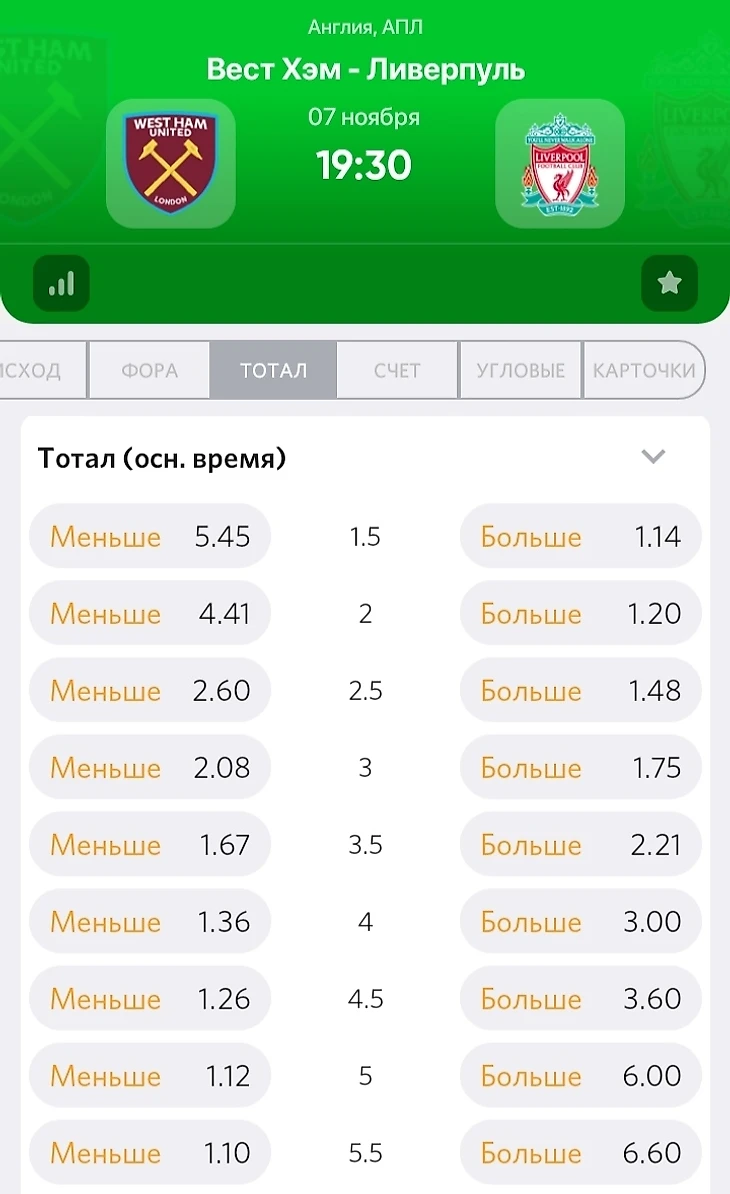Select Меньше 3.5 at odds 1.67
Screen dimensions: 730x1194
pos(150,844)
